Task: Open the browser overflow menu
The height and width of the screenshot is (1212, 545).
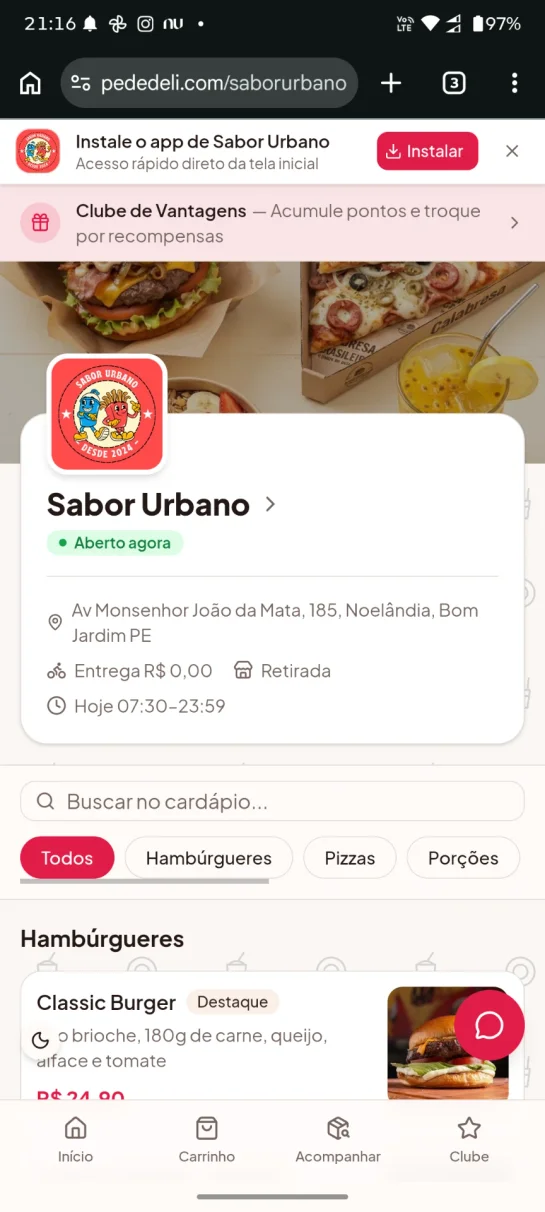Action: (514, 83)
